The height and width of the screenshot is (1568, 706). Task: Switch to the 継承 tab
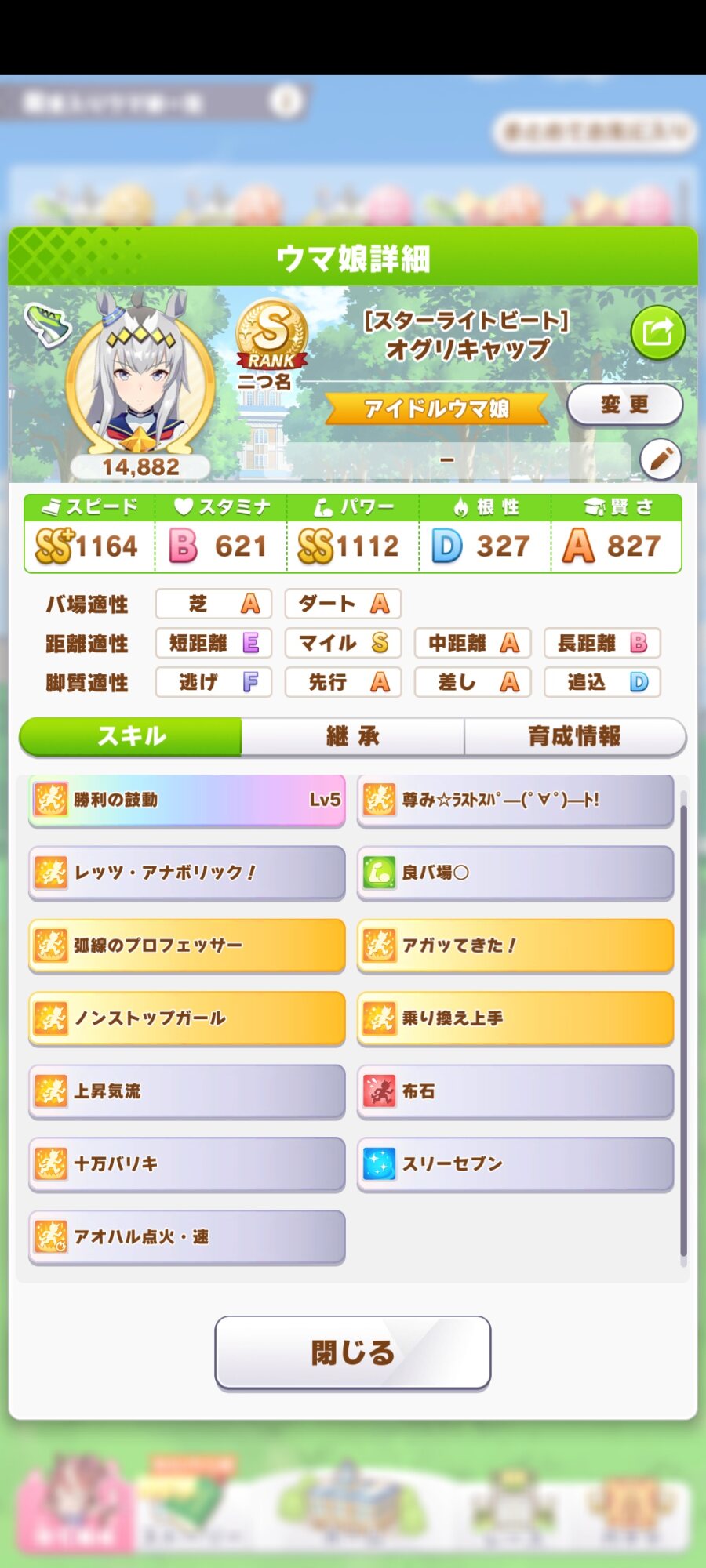[x=353, y=736]
